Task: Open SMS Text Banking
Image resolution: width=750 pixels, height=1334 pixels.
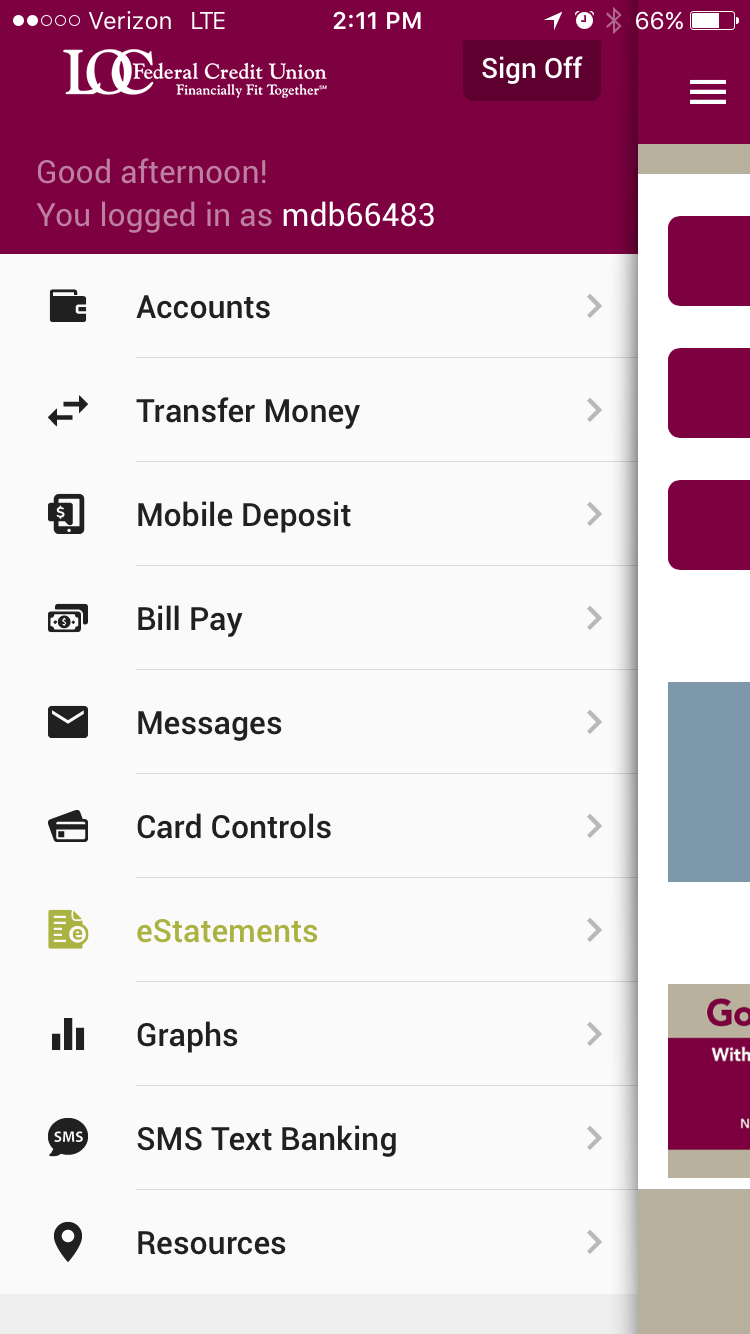Action: [319, 1138]
